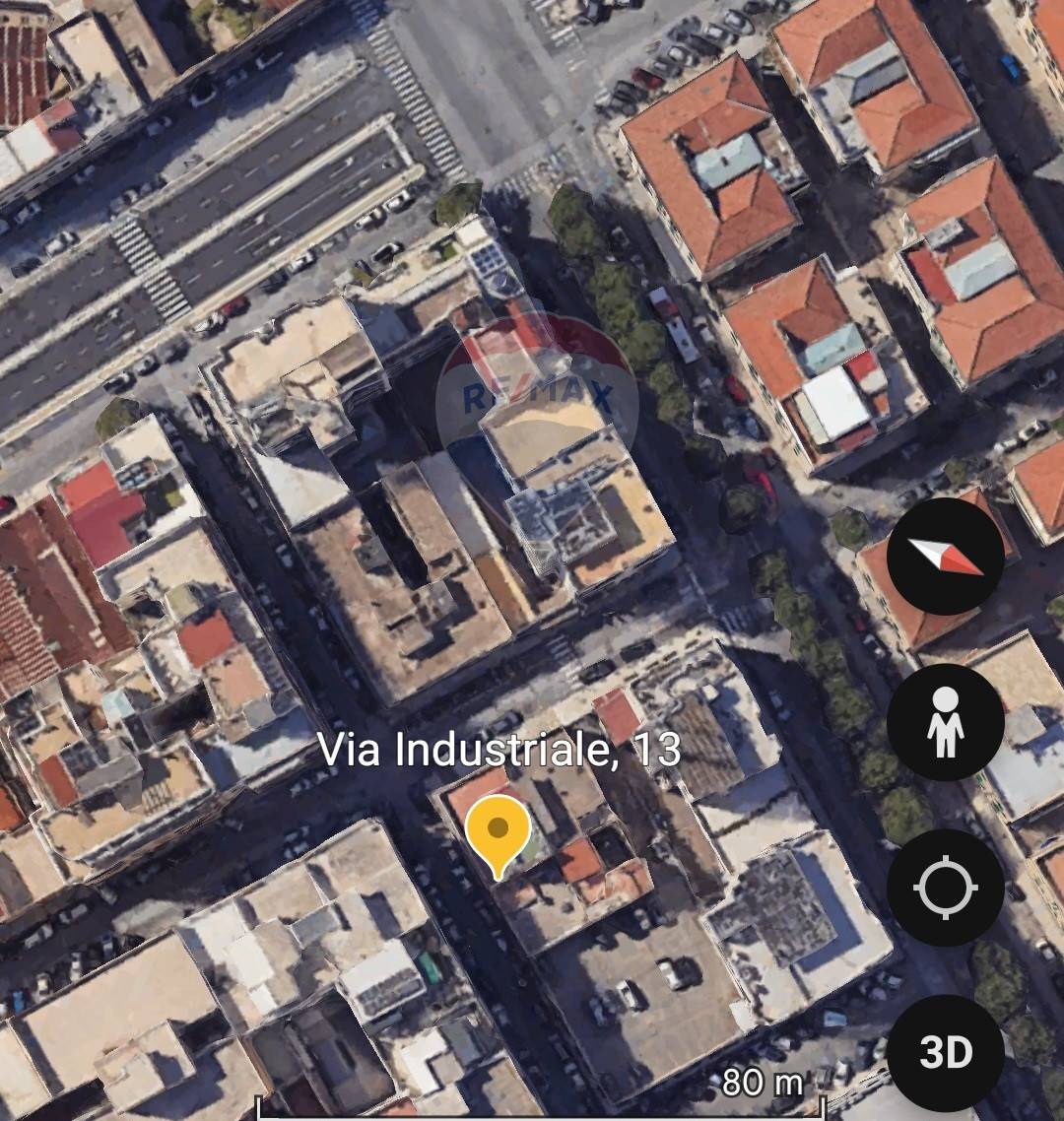Open Street View with the pegman icon

(x=945, y=722)
